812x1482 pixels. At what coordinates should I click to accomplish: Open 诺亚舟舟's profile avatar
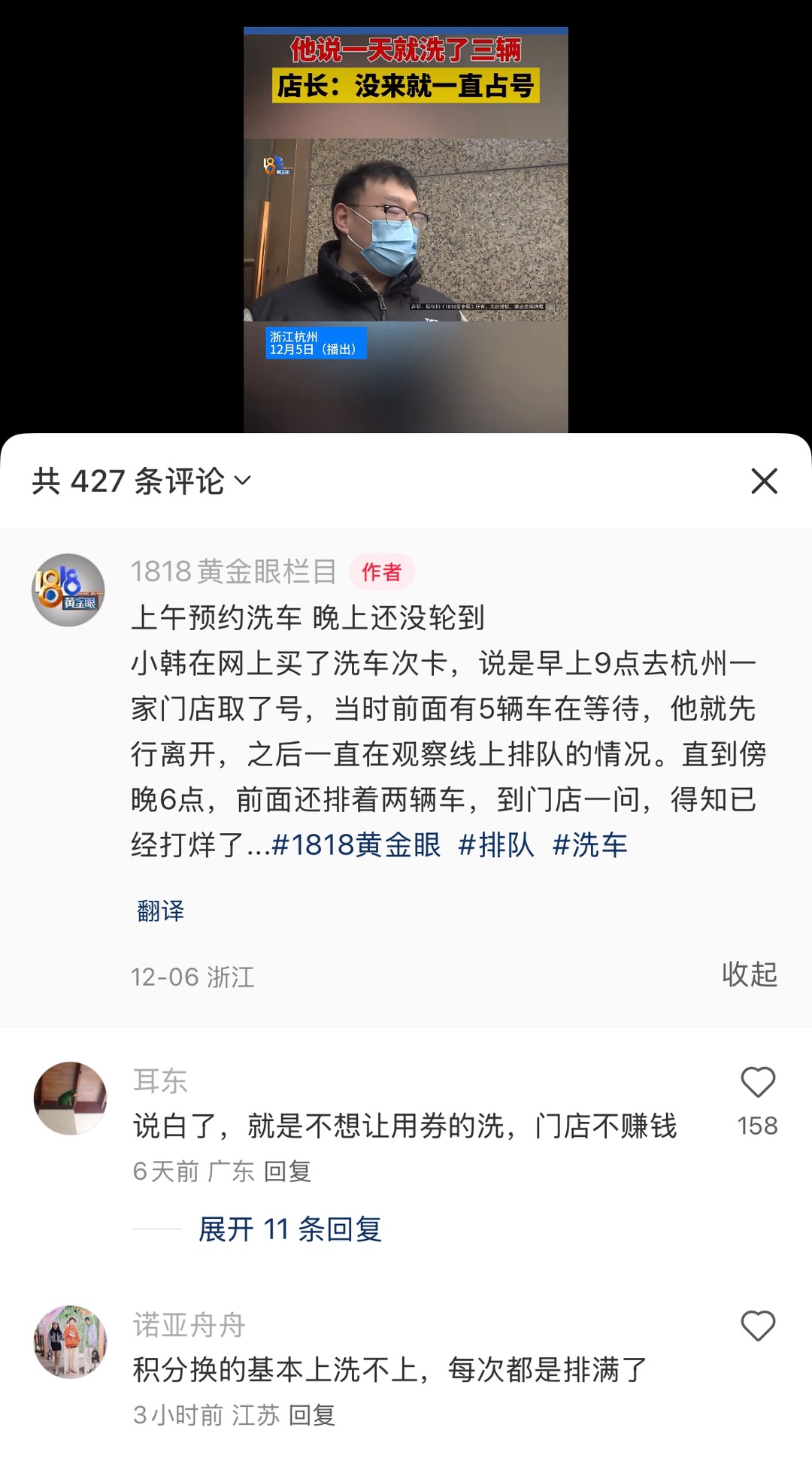coord(70,1342)
